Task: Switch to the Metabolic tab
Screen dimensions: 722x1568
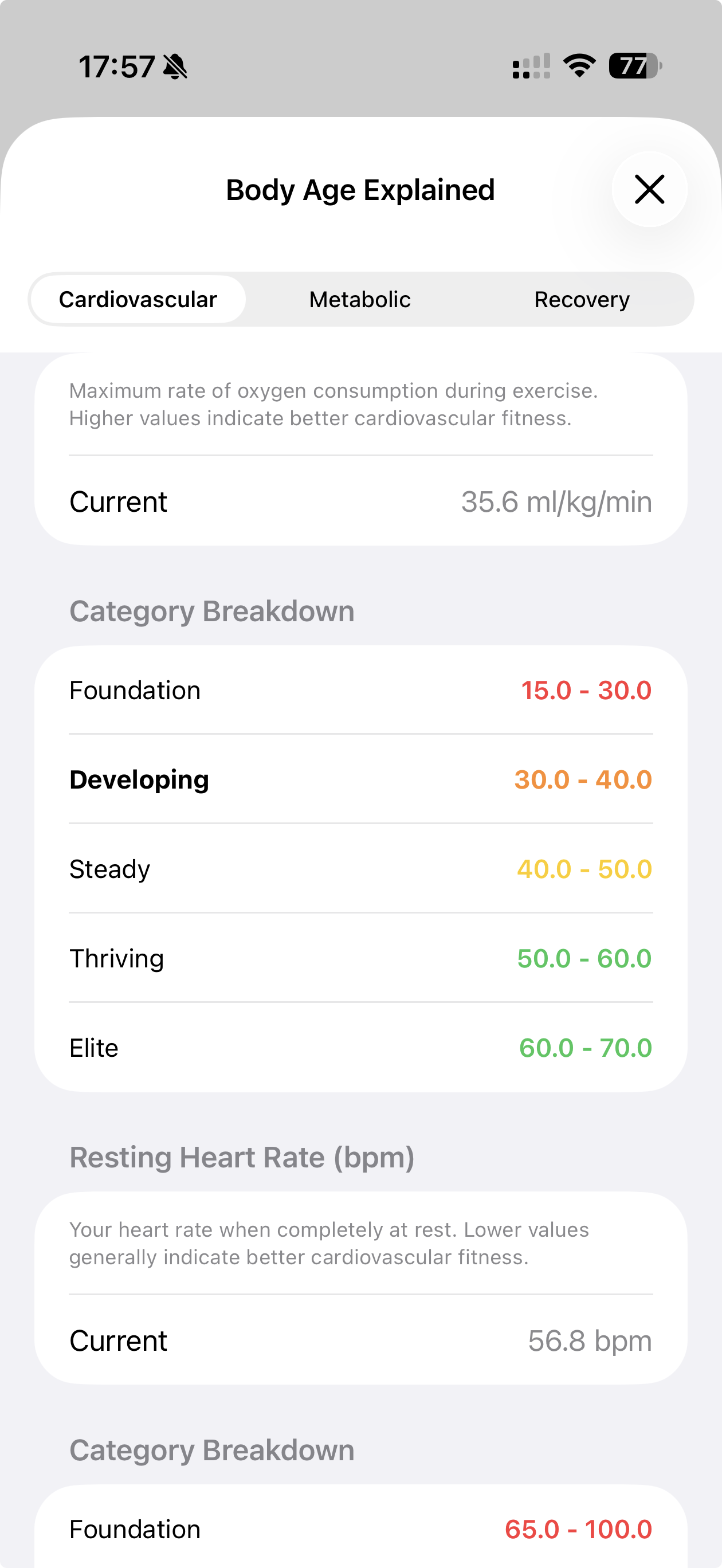Action: [x=360, y=299]
